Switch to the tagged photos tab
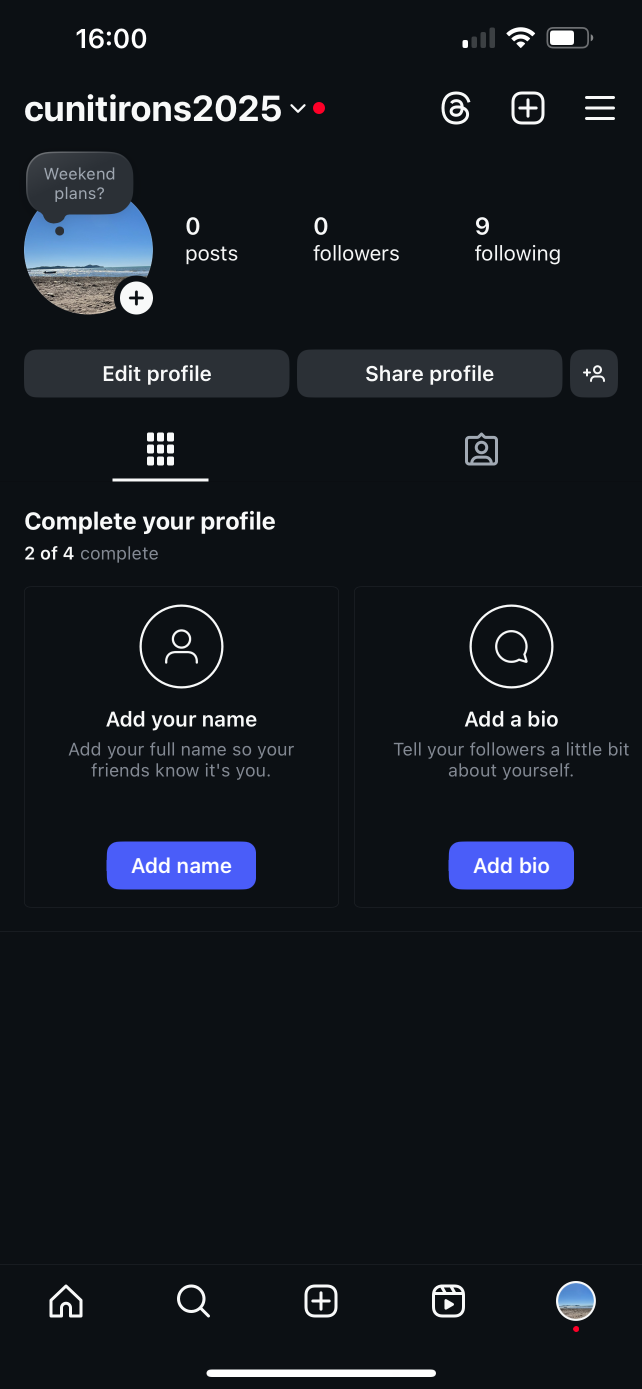Image resolution: width=642 pixels, height=1389 pixels. [481, 450]
